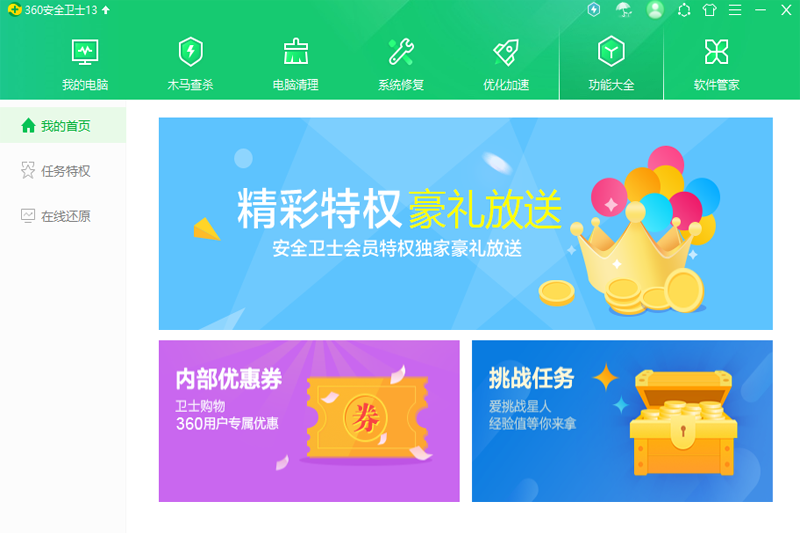This screenshot has width=800, height=533.
Task: Switch to 木马查杀 virus scan
Action: (190, 64)
